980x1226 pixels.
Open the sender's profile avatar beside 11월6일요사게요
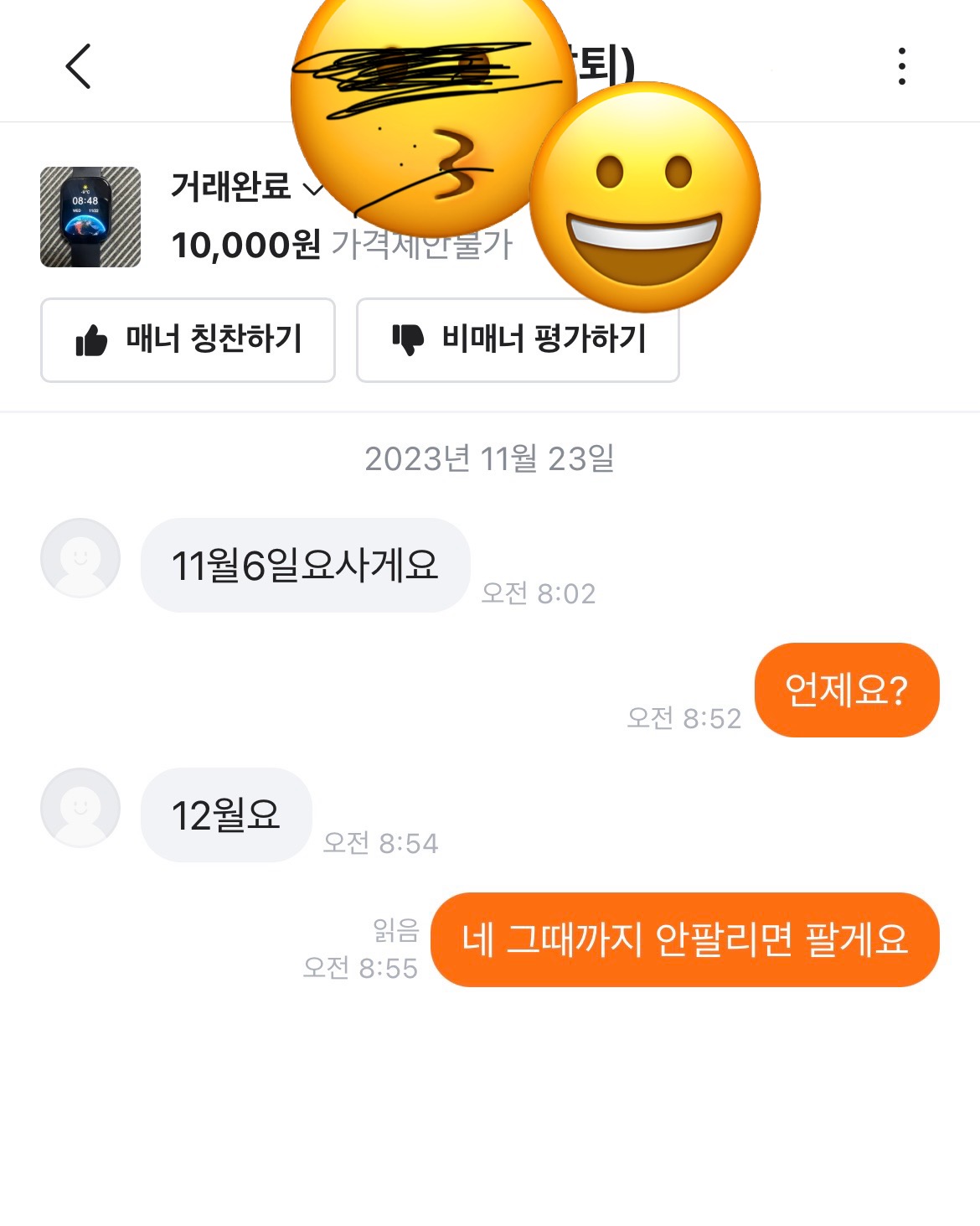pyautogui.click(x=80, y=558)
